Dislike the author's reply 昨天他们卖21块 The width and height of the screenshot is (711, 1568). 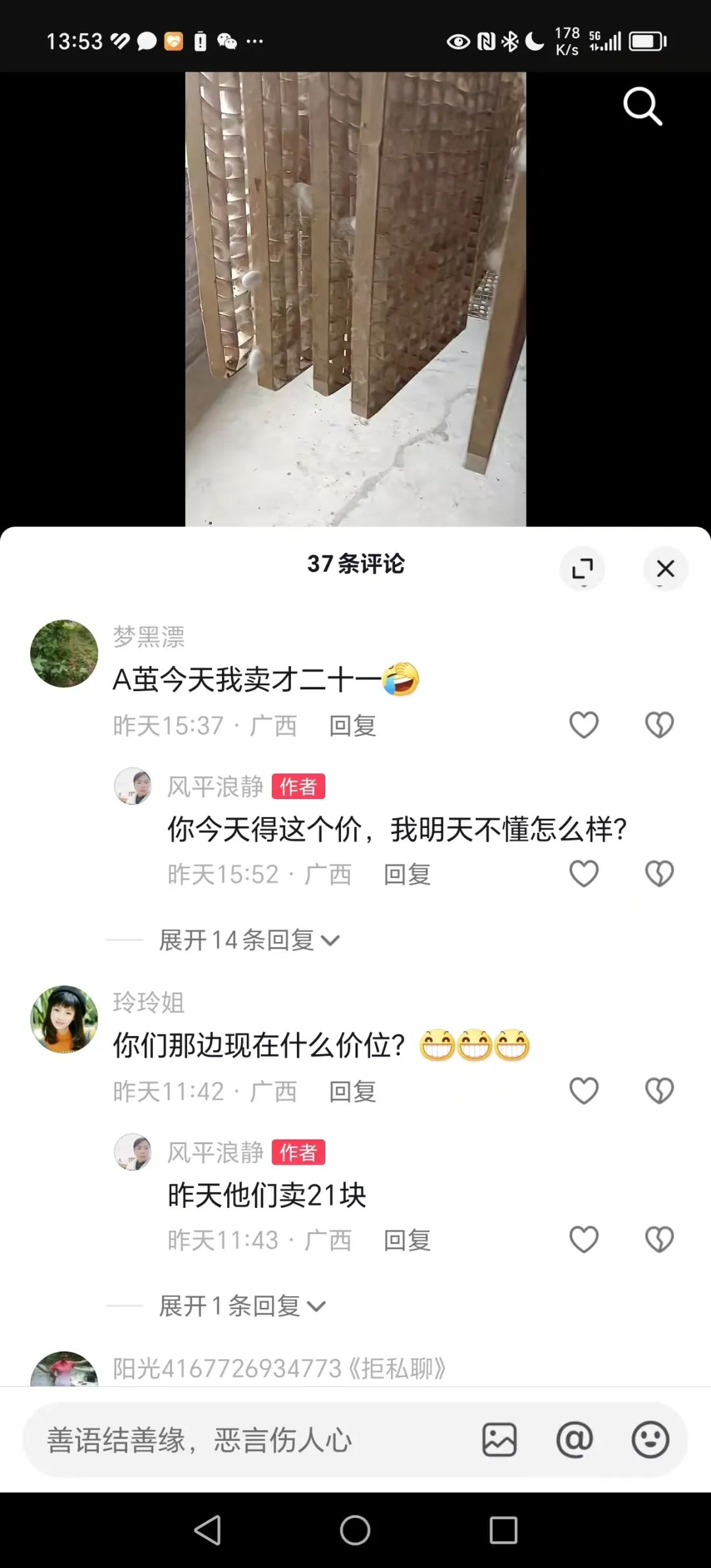[659, 1240]
